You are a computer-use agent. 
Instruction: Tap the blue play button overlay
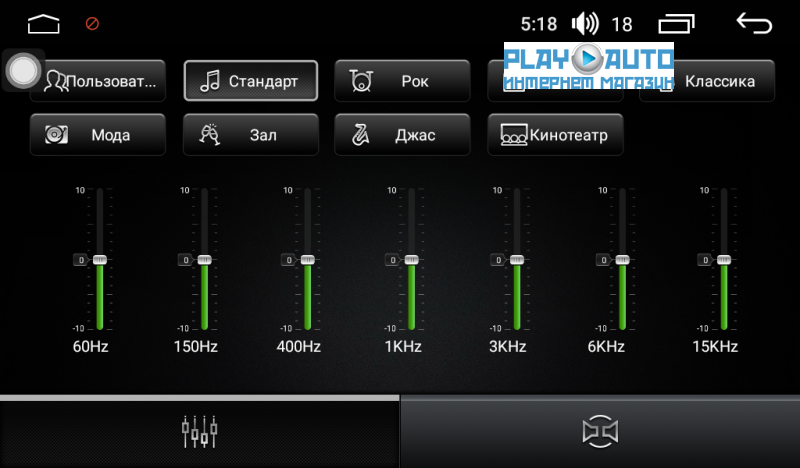(x=588, y=62)
